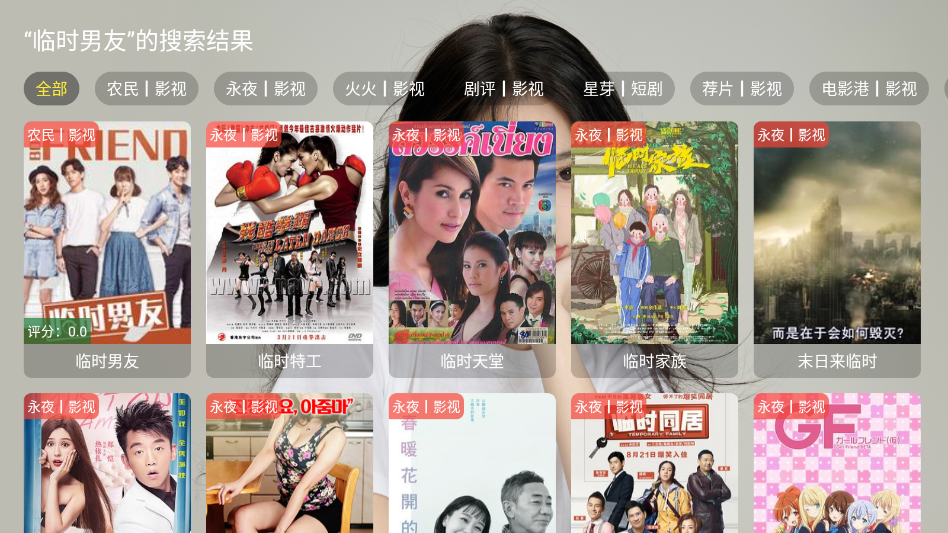Image resolution: width=948 pixels, height=533 pixels.
Task: Show results from 荐片｜影视
Action: [742, 89]
